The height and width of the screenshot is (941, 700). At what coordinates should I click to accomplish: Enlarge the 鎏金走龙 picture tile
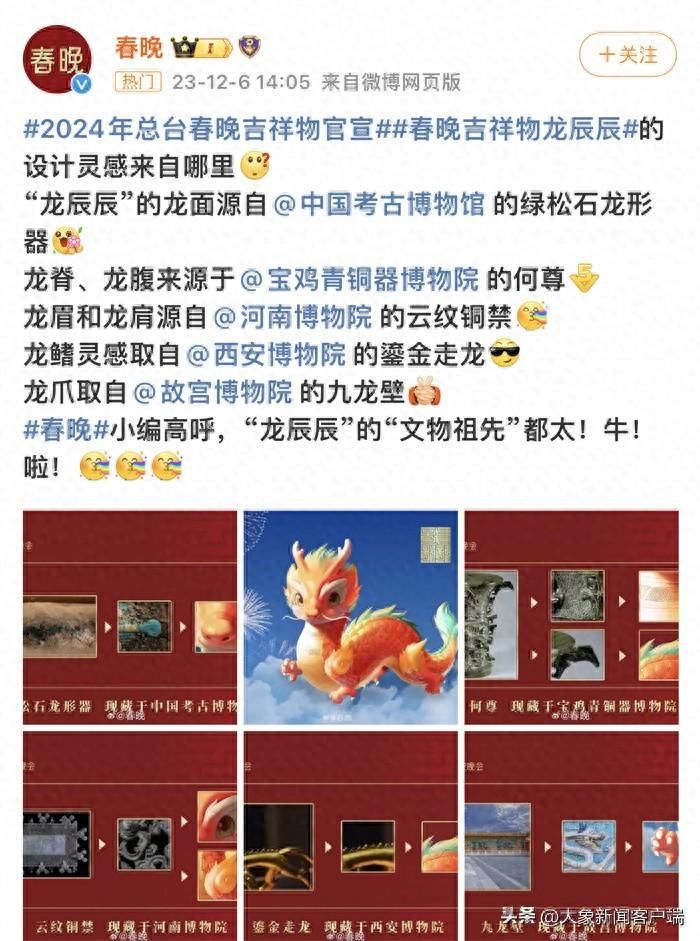pos(350,835)
